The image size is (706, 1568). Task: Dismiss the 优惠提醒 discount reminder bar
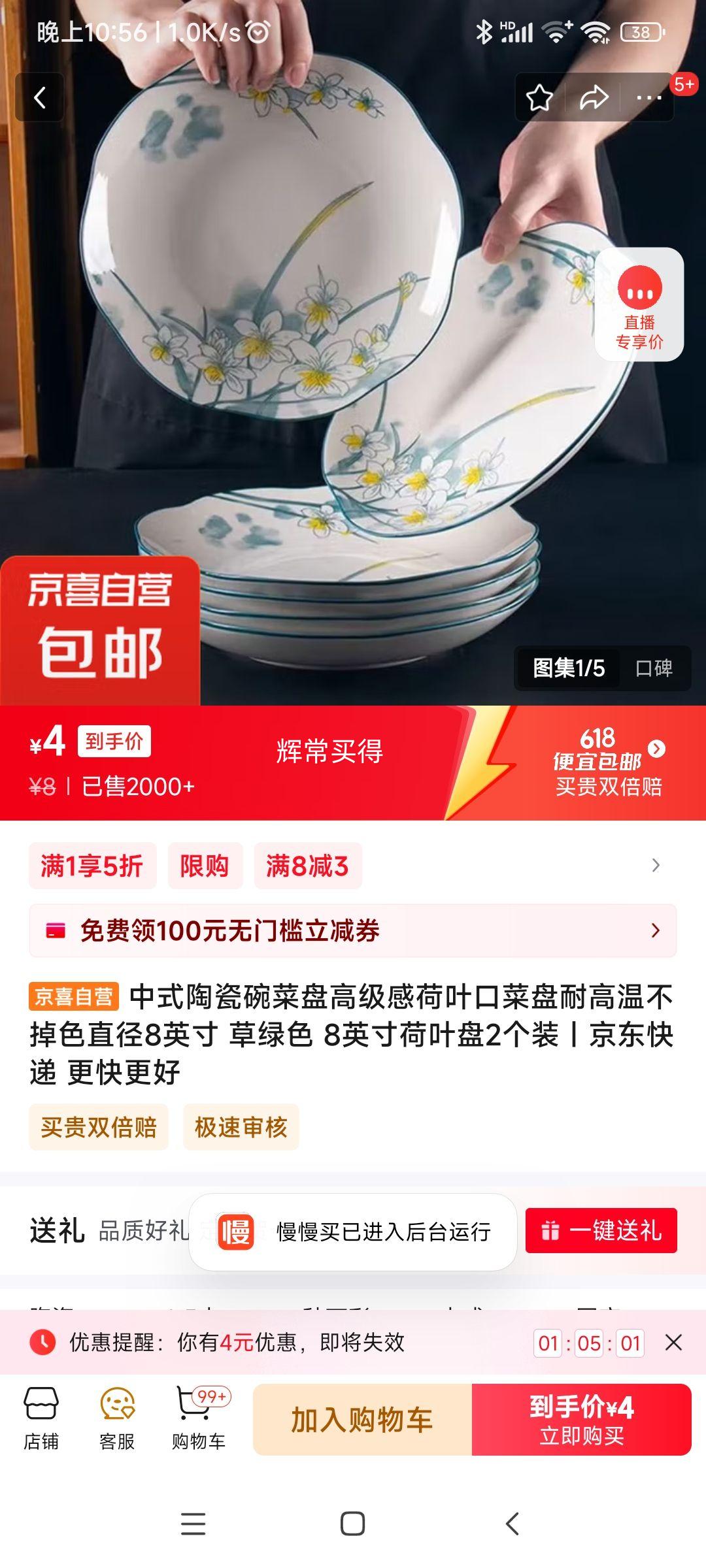point(673,1343)
